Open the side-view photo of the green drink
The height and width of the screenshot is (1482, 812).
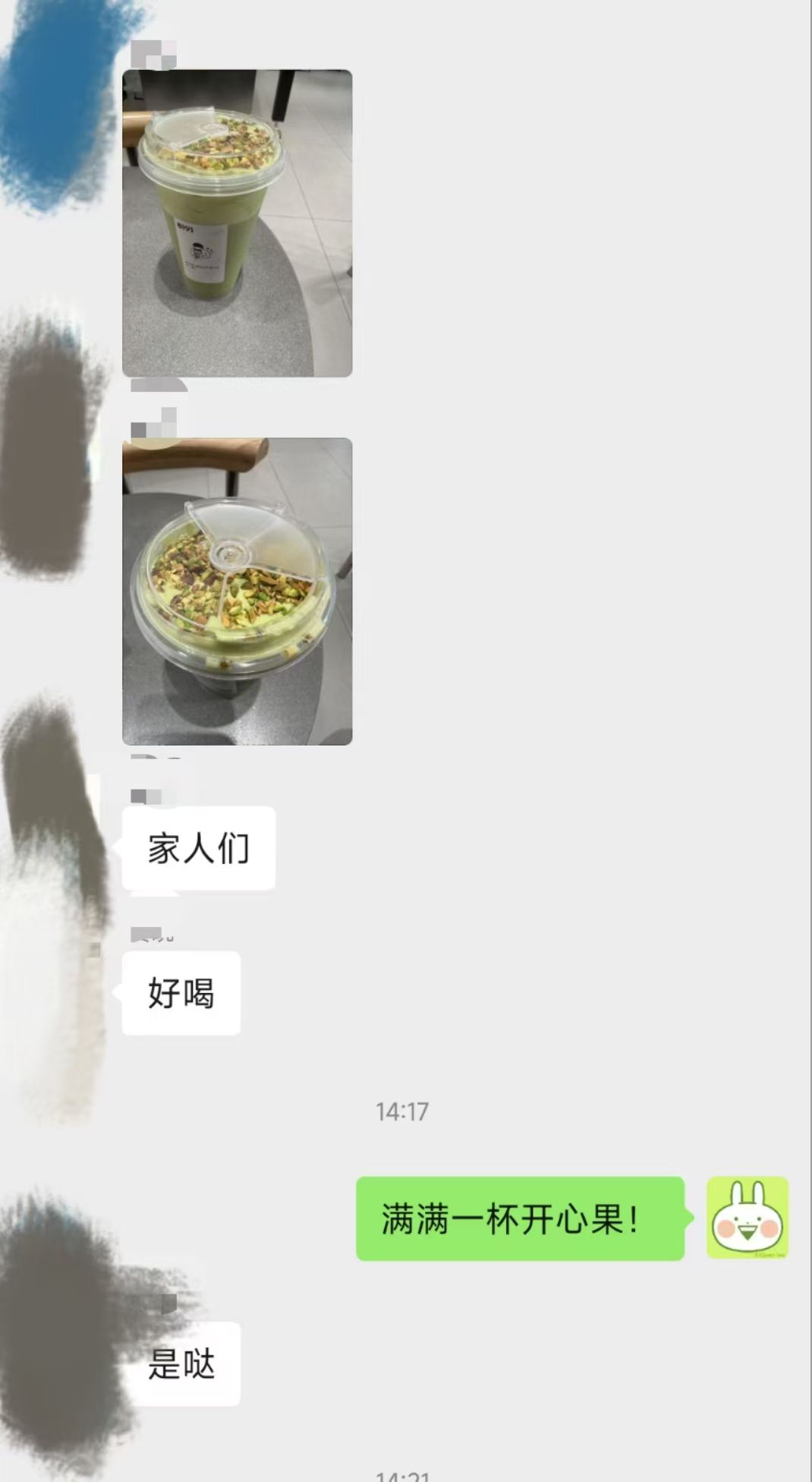tap(237, 223)
